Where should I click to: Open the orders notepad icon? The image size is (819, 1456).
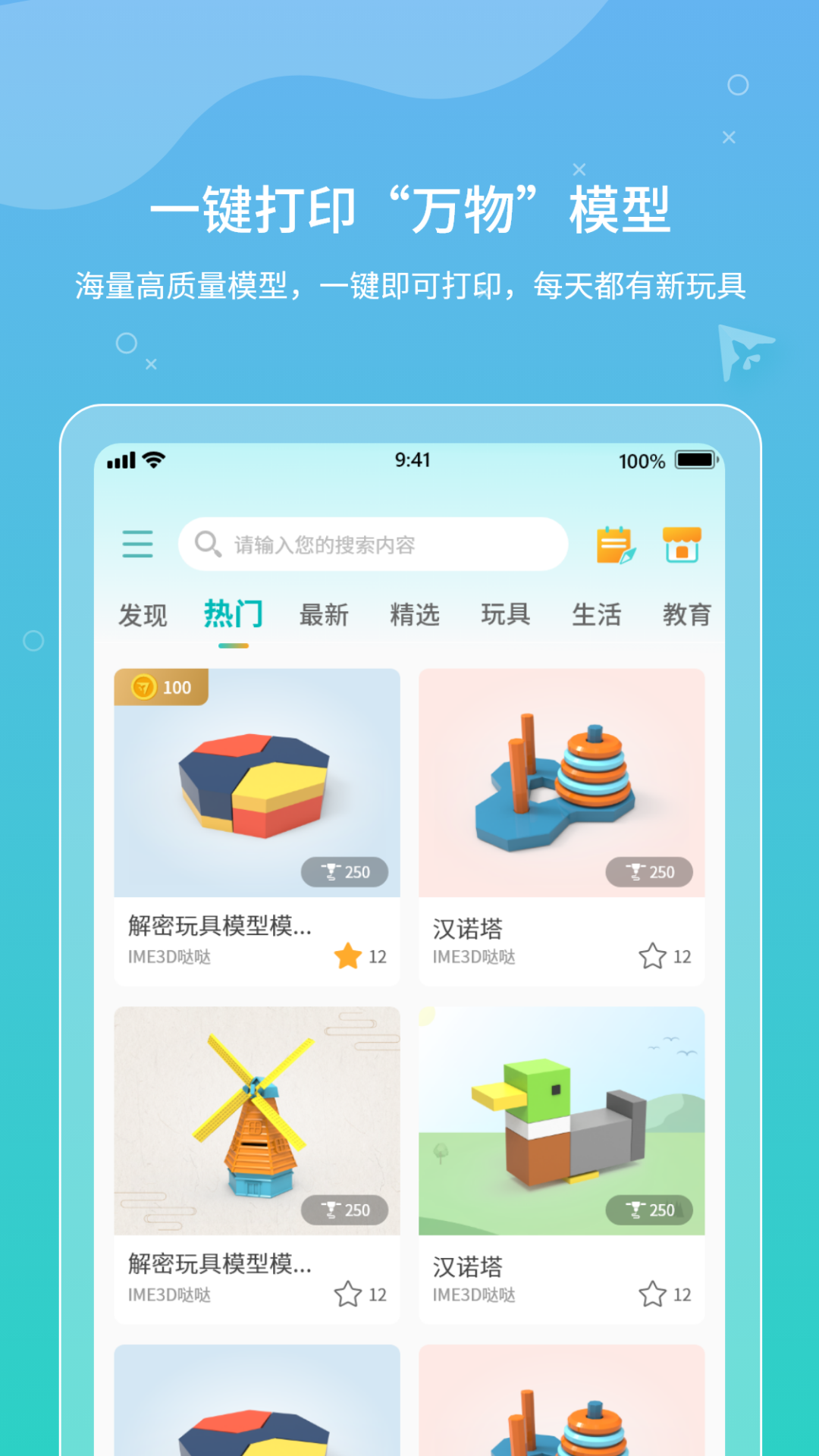[x=613, y=544]
